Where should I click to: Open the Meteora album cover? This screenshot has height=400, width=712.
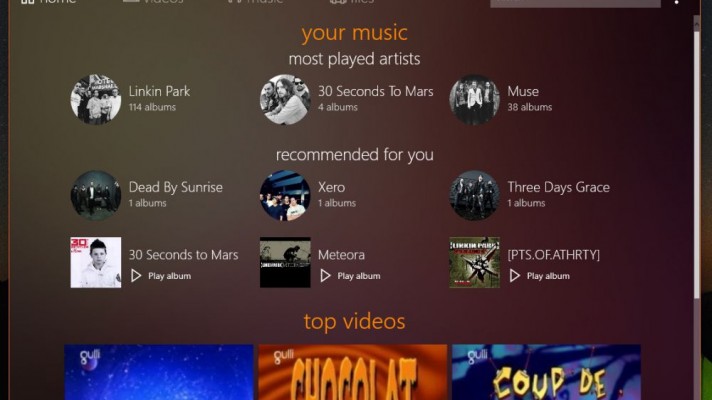tap(285, 263)
